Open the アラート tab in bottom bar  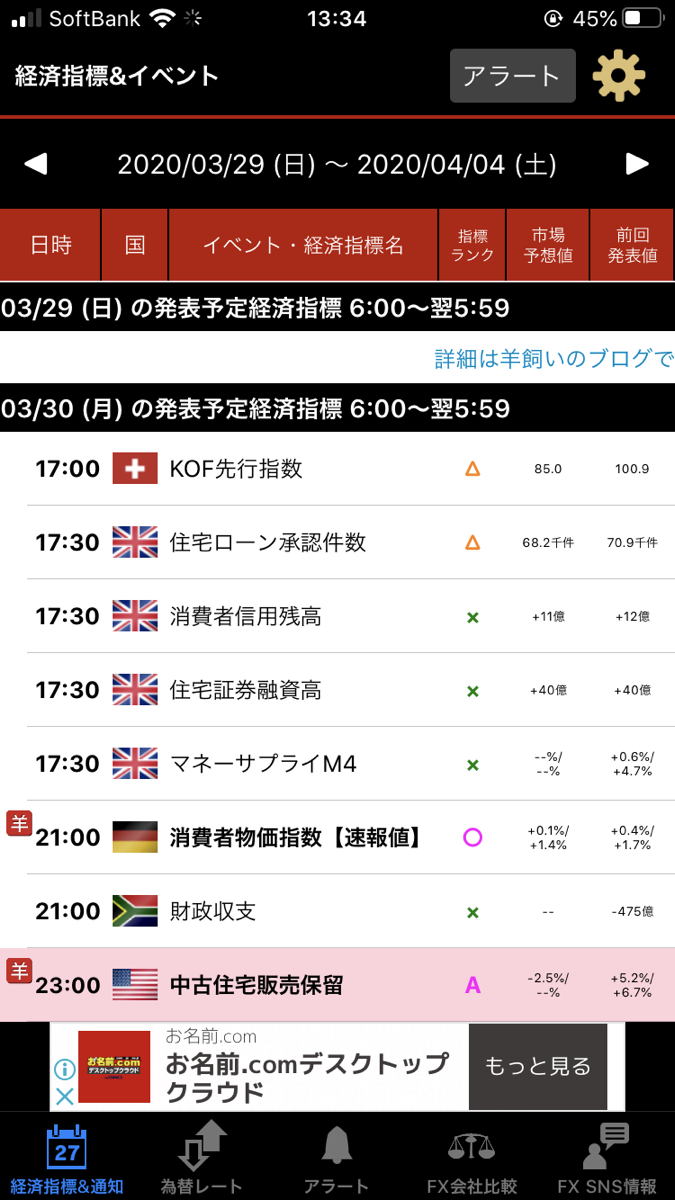click(336, 1160)
